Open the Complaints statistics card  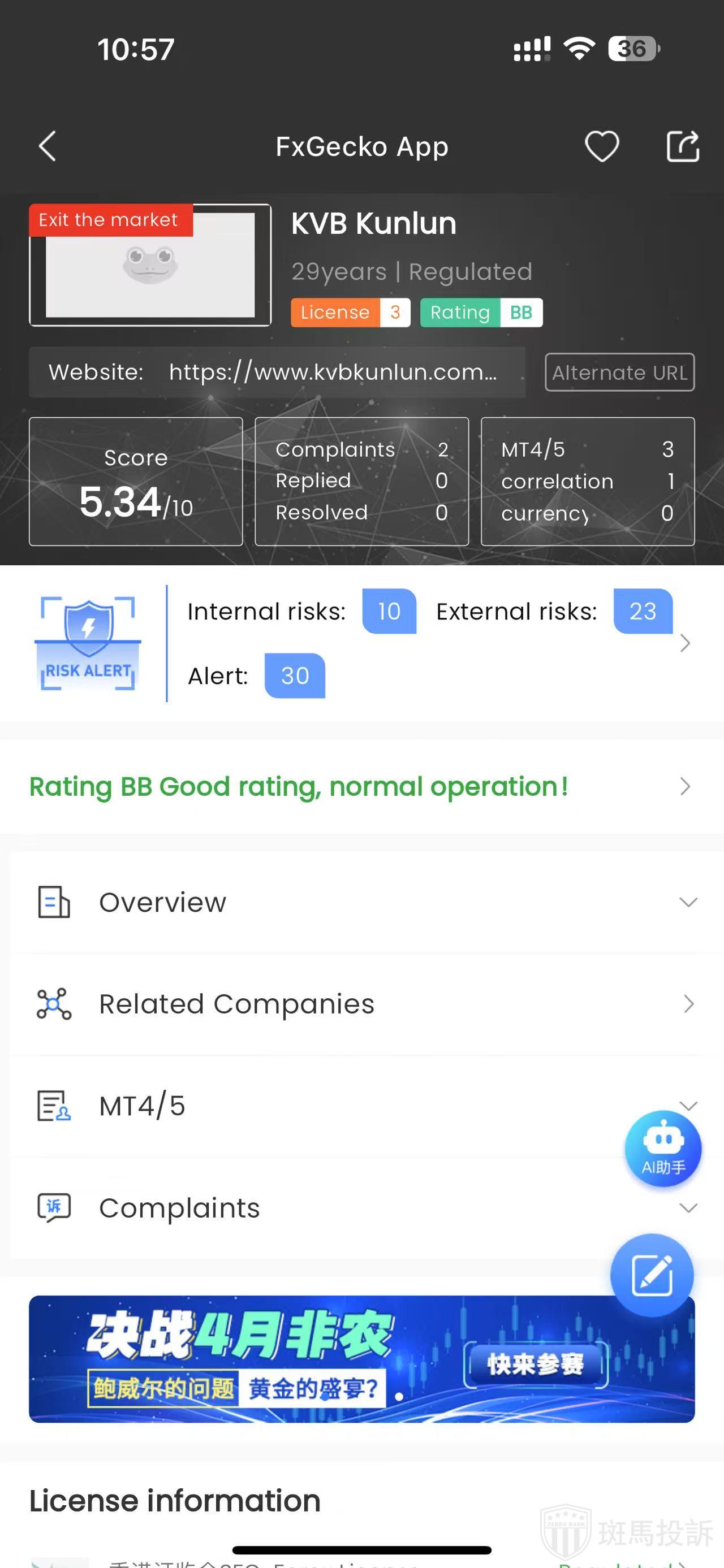pyautogui.click(x=361, y=482)
